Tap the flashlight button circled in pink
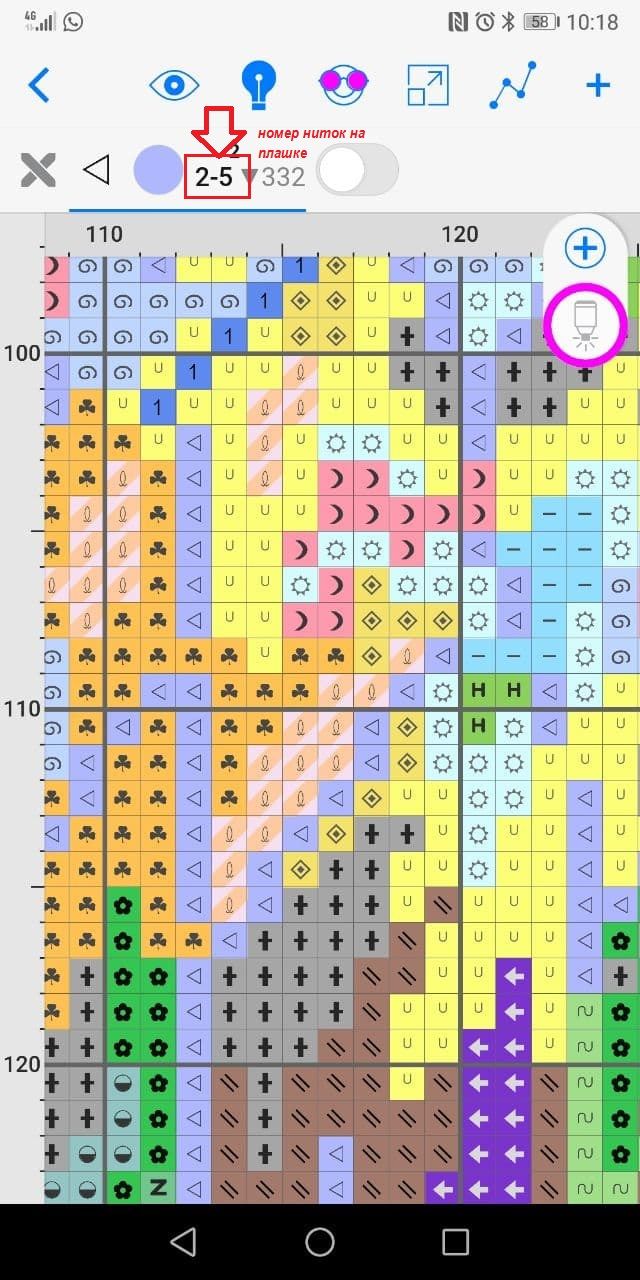The height and width of the screenshot is (1280, 640). [x=585, y=322]
